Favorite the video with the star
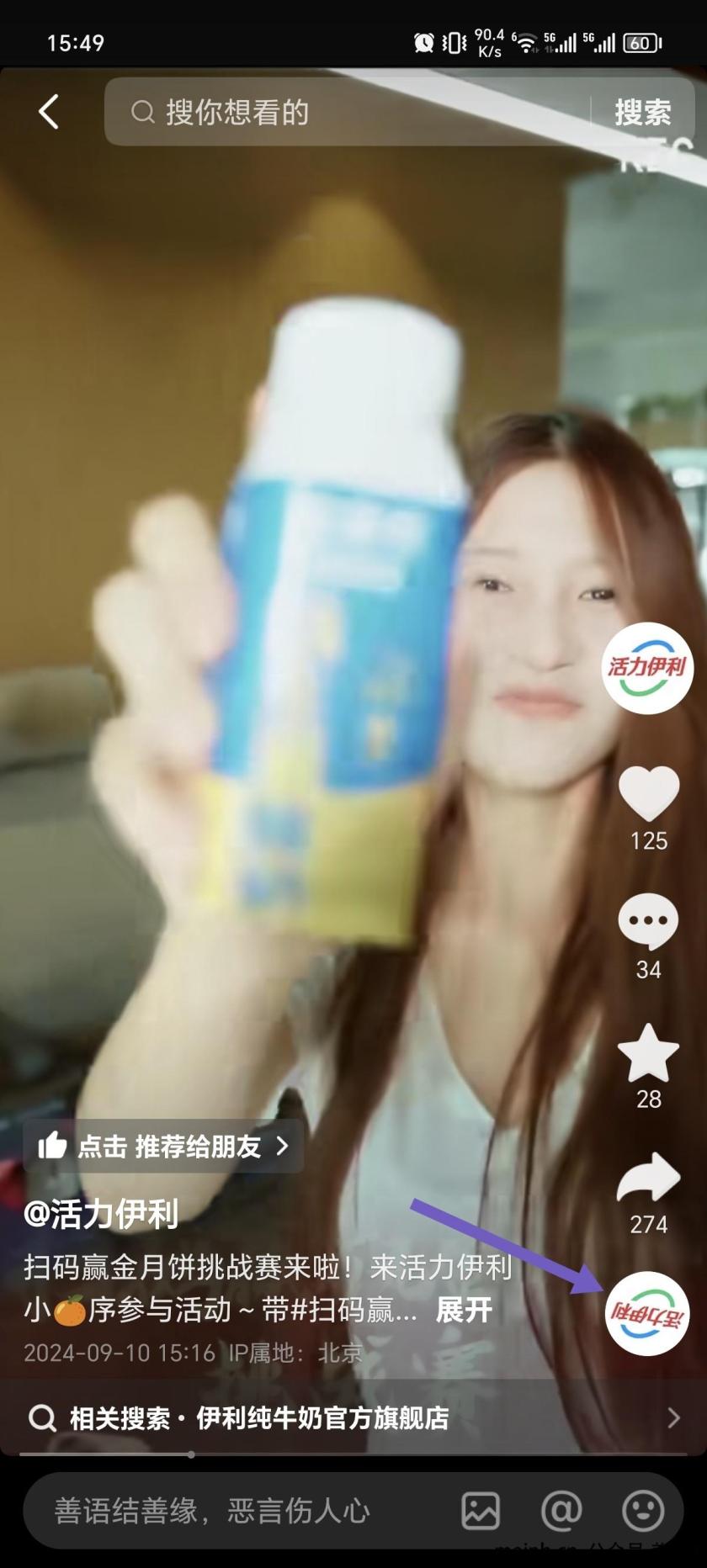The image size is (707, 1568). click(x=648, y=1053)
